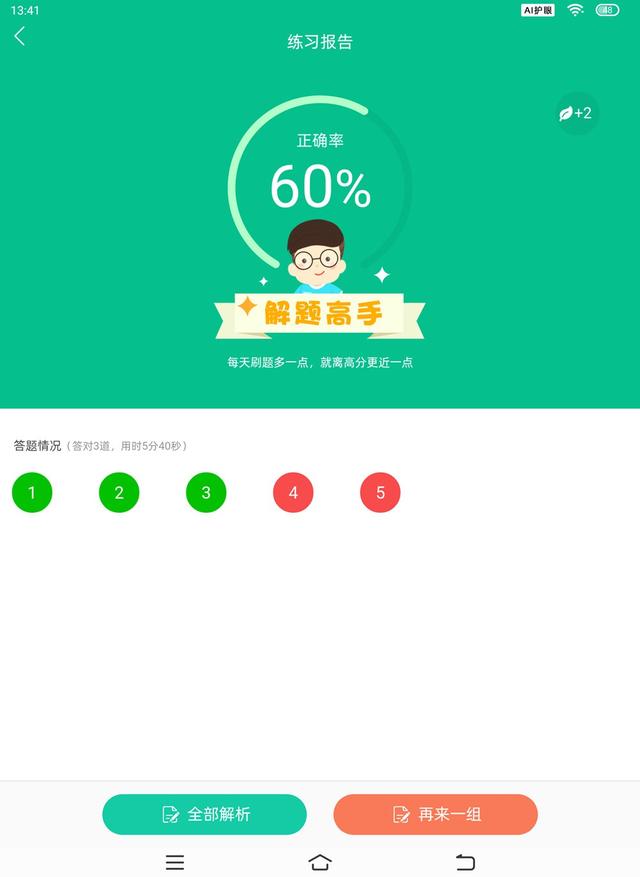640x877 pixels.
Task: Open question 1 result
Action: (x=32, y=493)
